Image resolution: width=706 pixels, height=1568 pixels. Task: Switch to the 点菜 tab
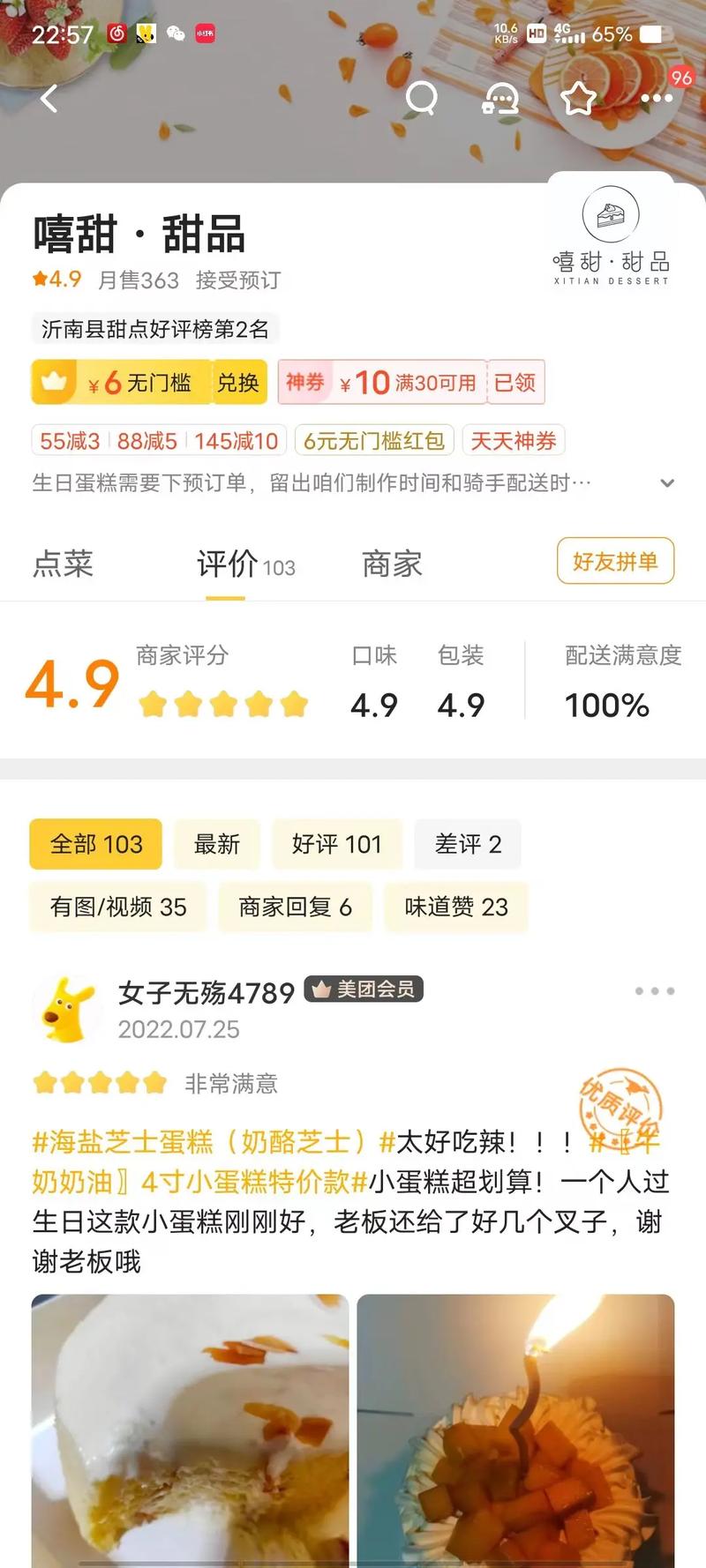[63, 564]
